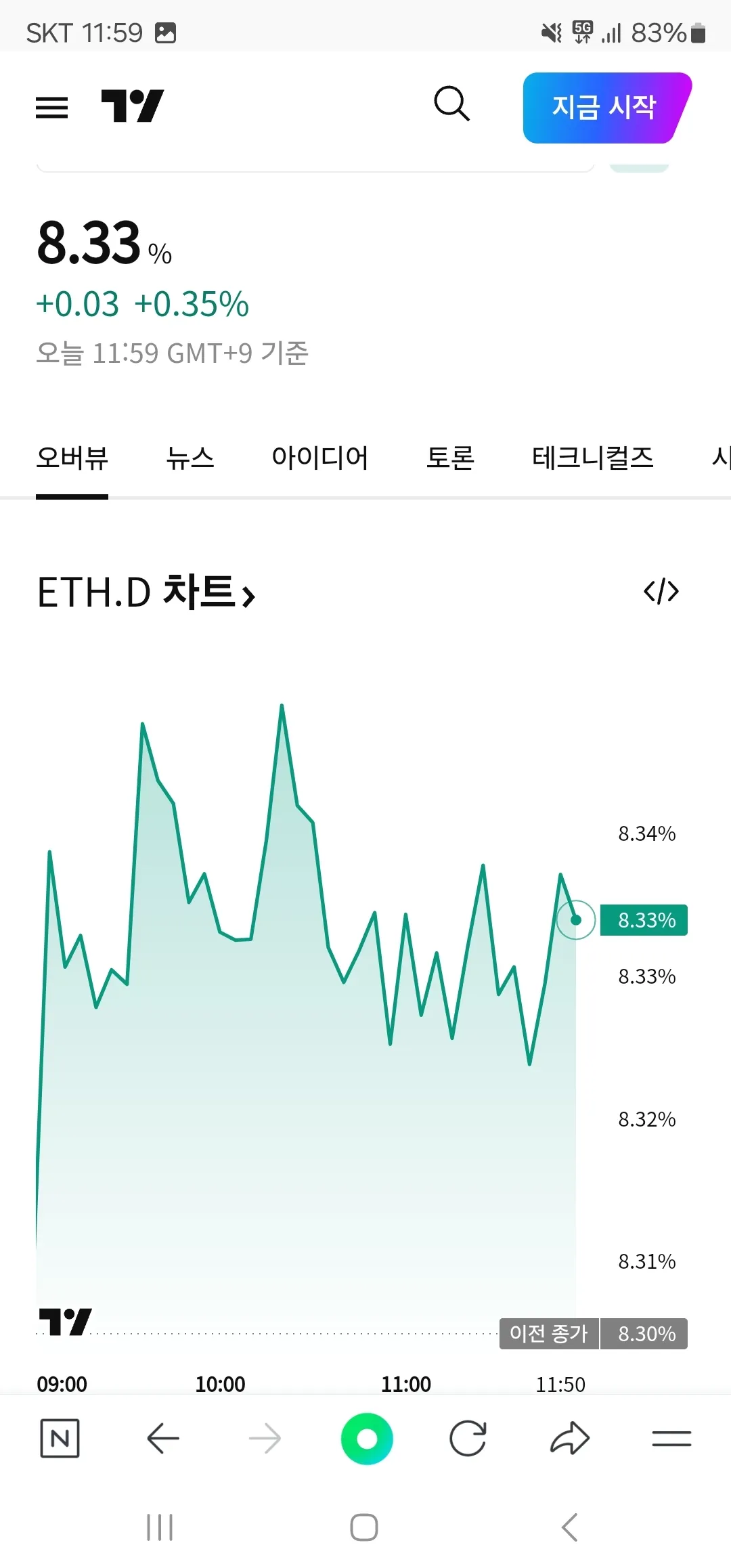The image size is (731, 1568).
Task: Open the ETH.D 차트 link
Action: [x=146, y=592]
